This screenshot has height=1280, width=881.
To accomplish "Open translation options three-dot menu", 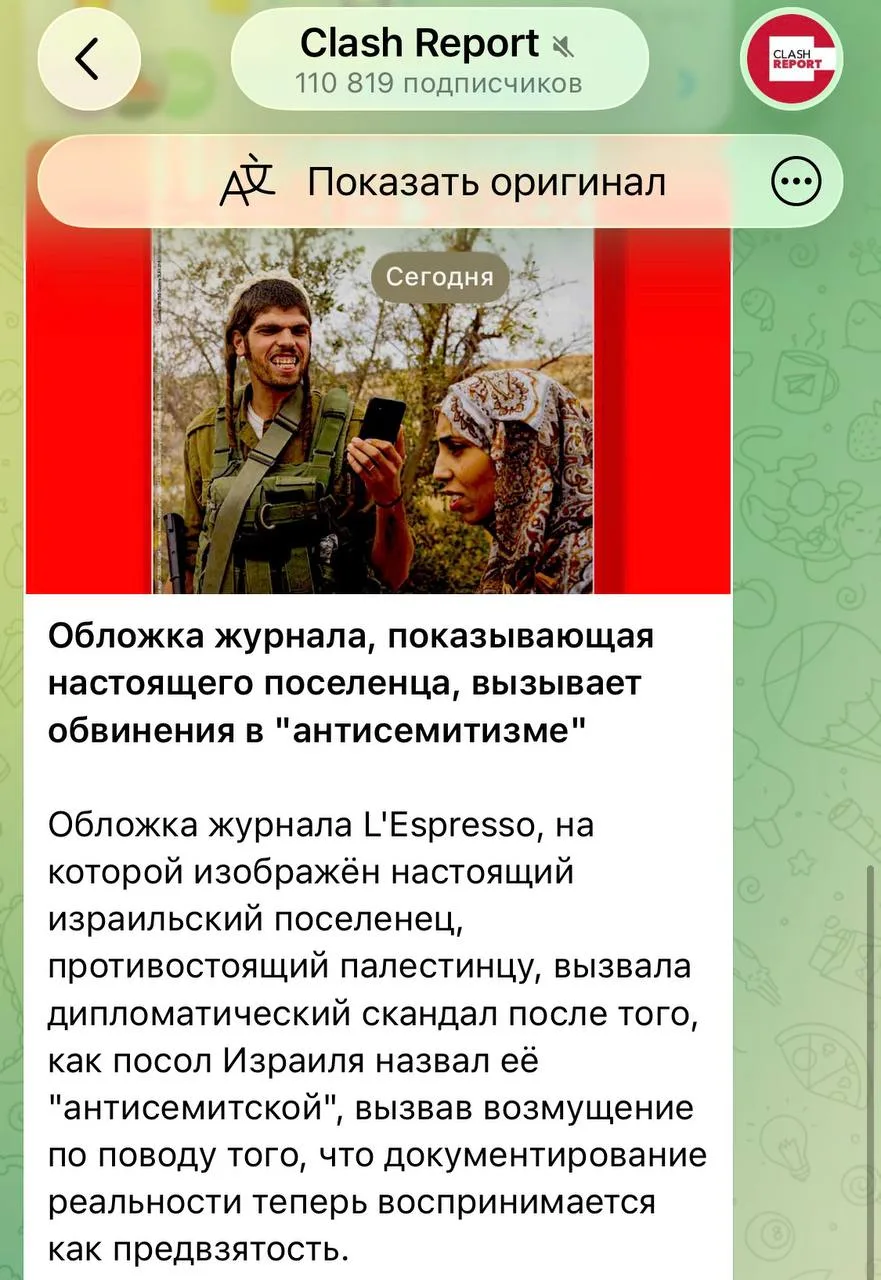I will tap(797, 182).
